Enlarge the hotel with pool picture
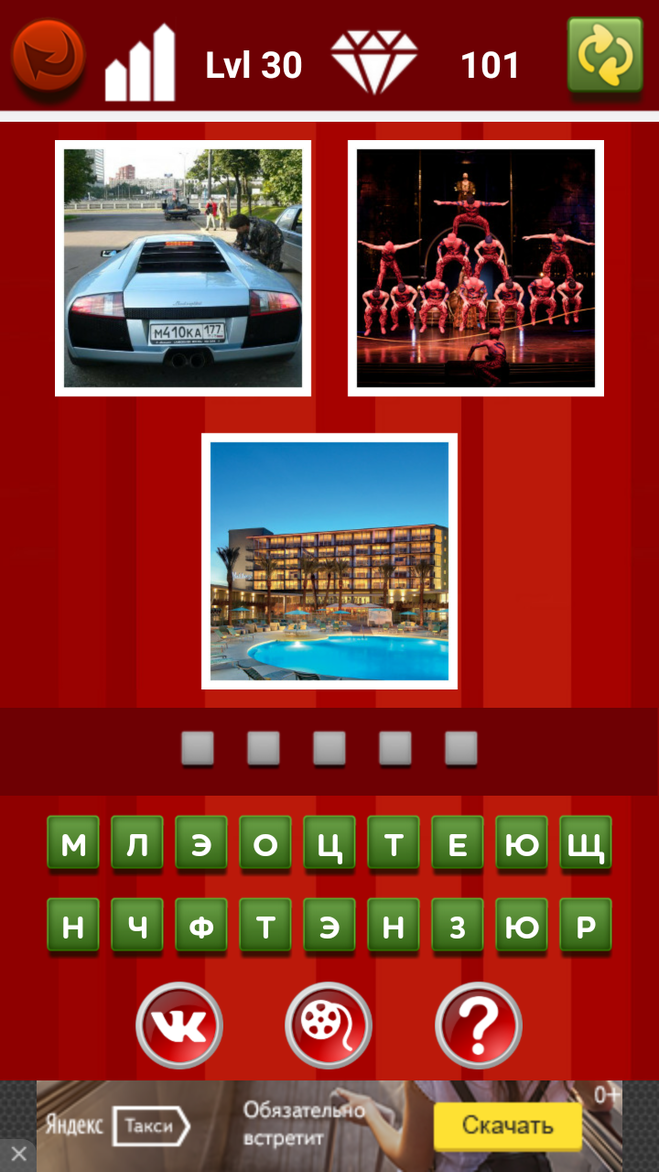 point(330,561)
